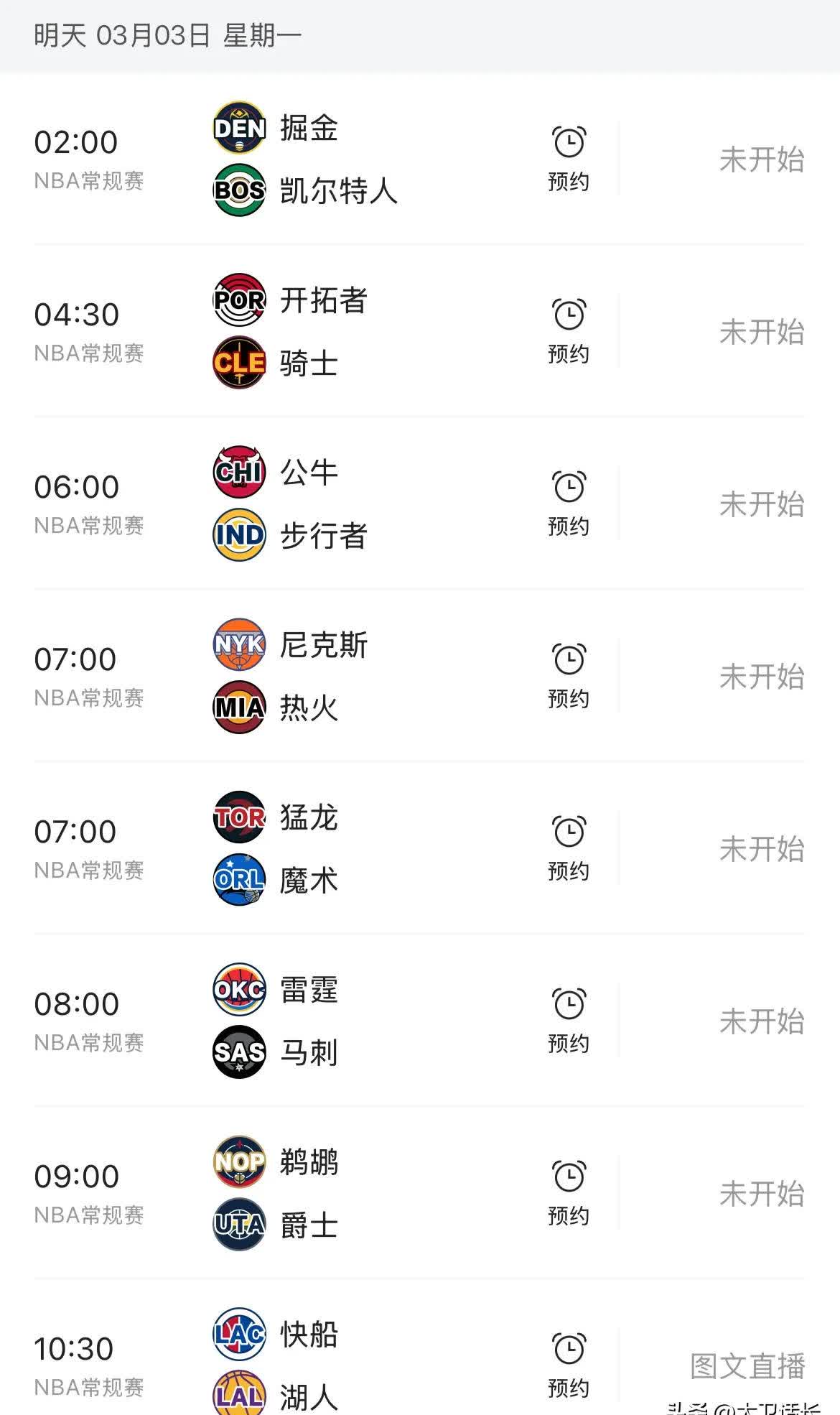The height and width of the screenshot is (1415, 840).
Task: Click the Pacers (IND) team logo
Action: tap(238, 535)
